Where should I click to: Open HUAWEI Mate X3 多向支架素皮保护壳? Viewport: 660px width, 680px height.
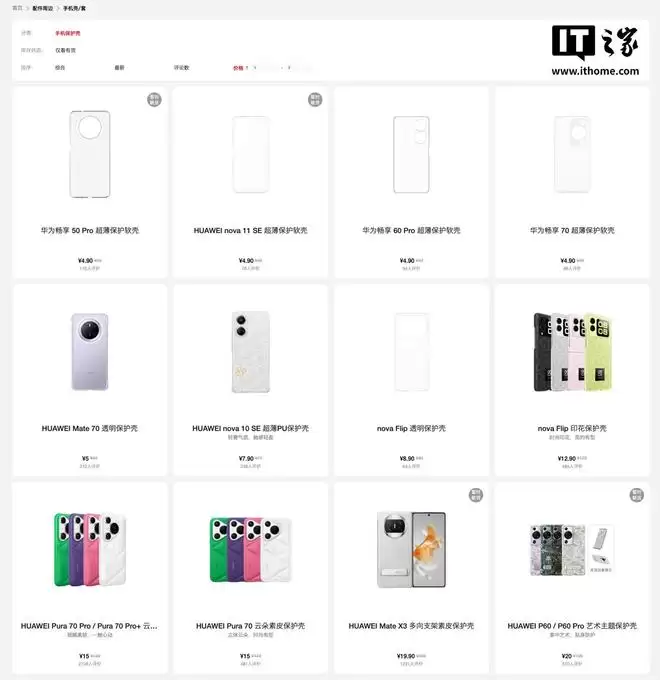tap(411, 626)
